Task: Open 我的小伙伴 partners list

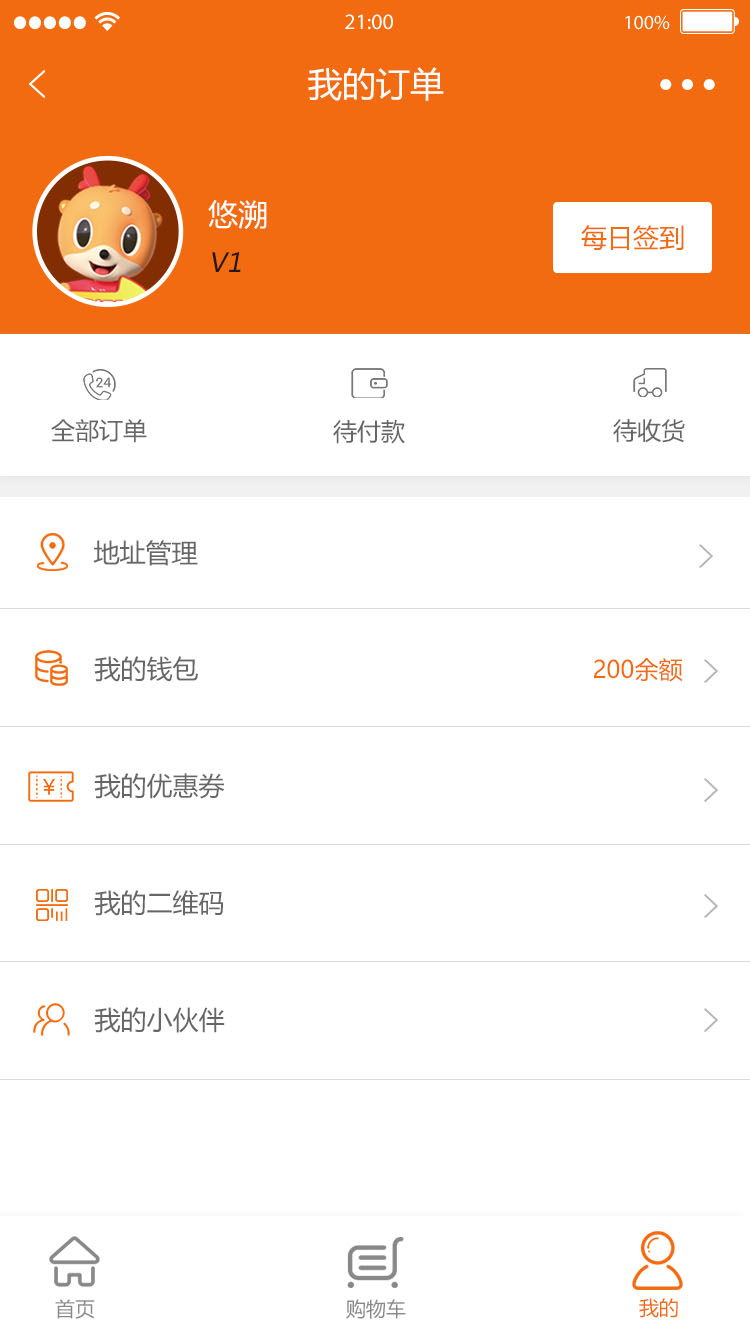Action: point(375,1021)
